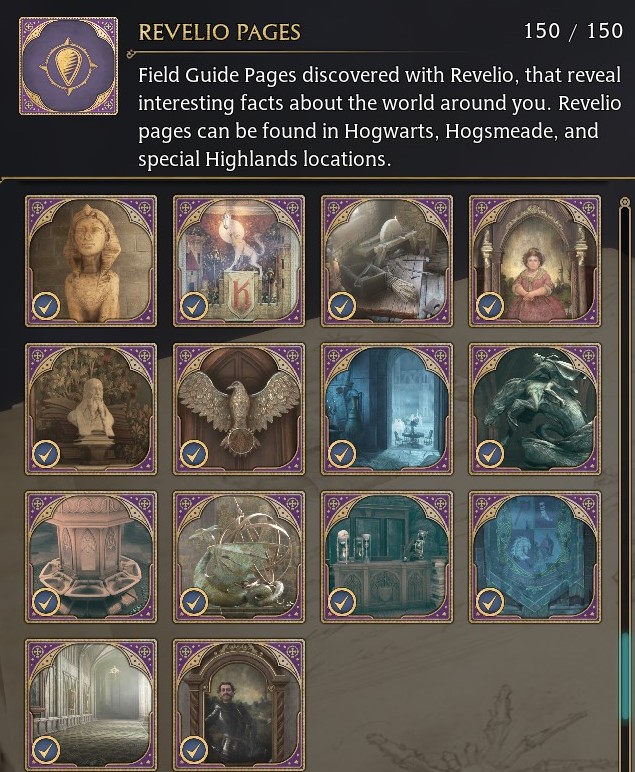The width and height of the screenshot is (635, 772).
Task: View the blue moonlit room page
Action: [387, 408]
